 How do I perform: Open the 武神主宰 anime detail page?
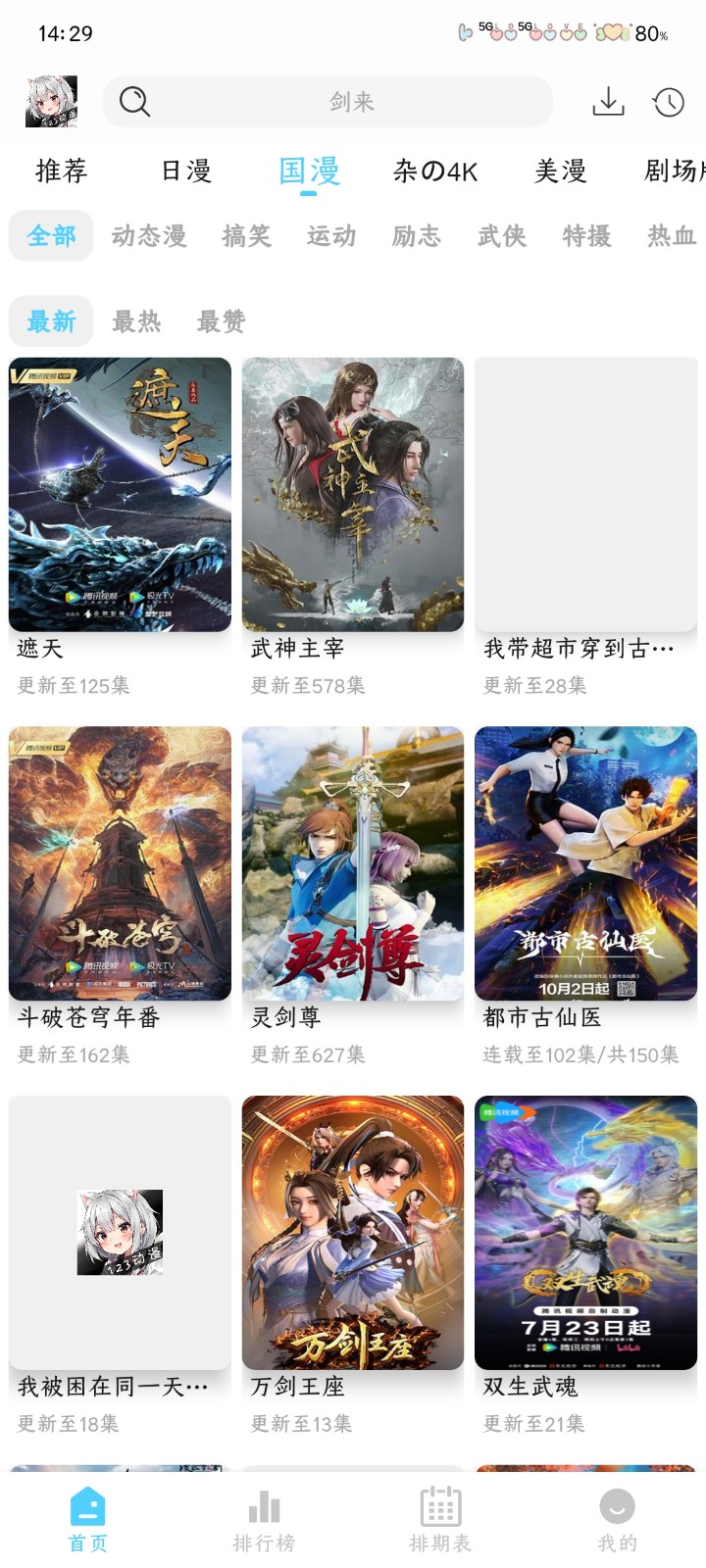tap(353, 495)
